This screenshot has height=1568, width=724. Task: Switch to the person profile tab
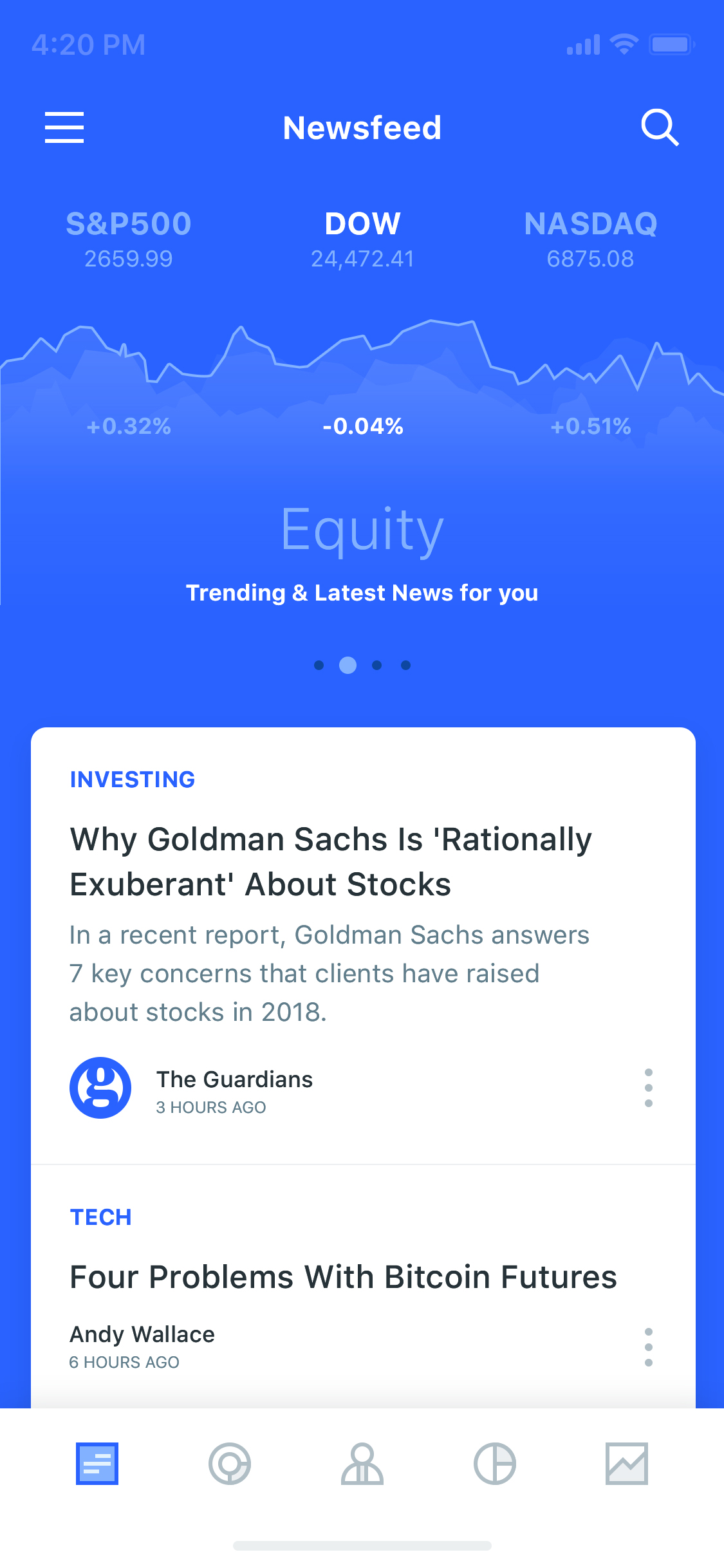coord(362,1464)
